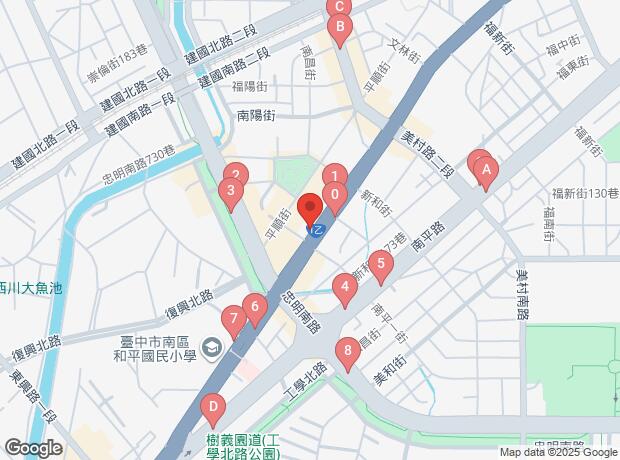Select map marker 4
This screenshot has width=620, height=460.
(345, 291)
